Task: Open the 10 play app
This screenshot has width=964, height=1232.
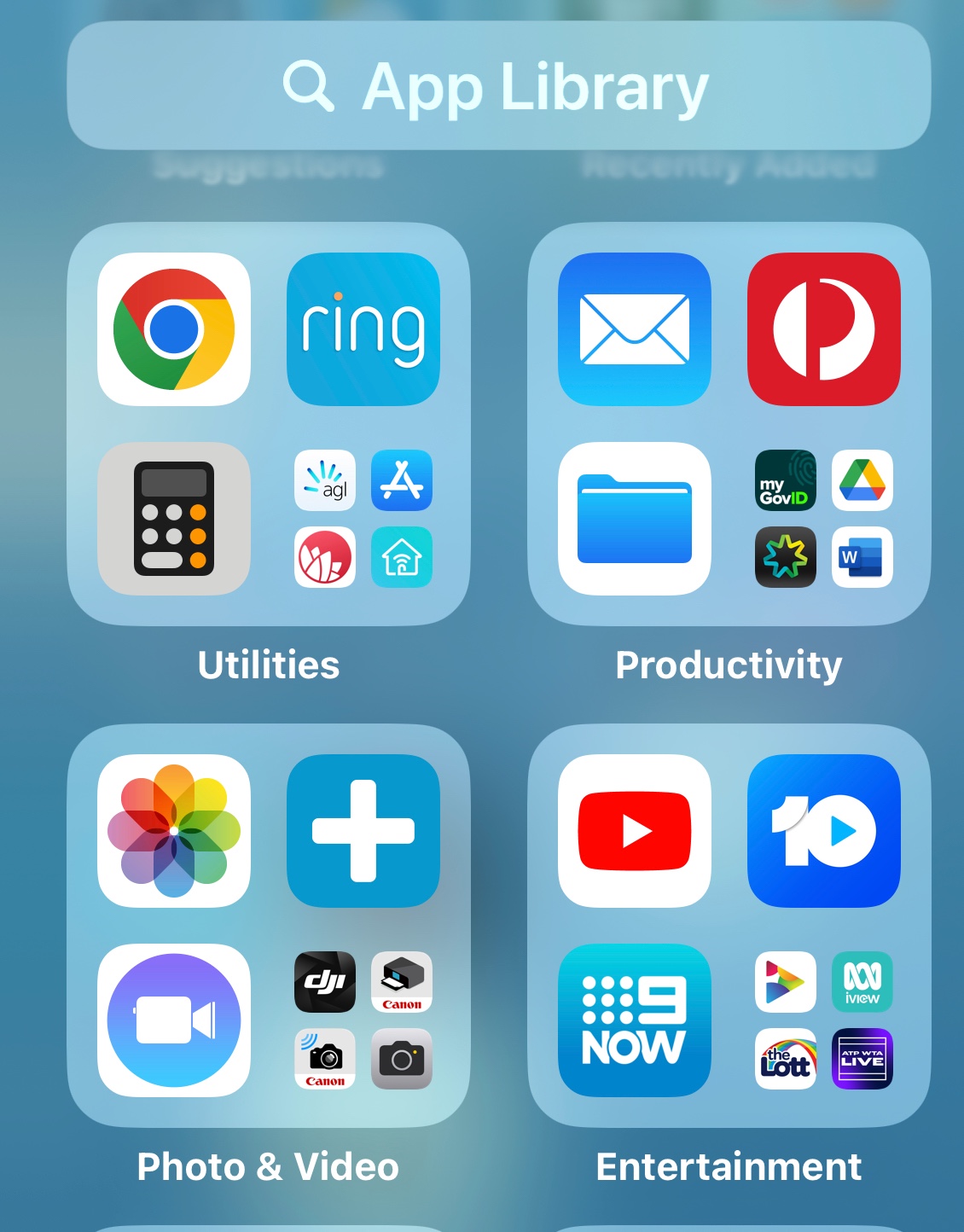Action: pyautogui.click(x=824, y=831)
